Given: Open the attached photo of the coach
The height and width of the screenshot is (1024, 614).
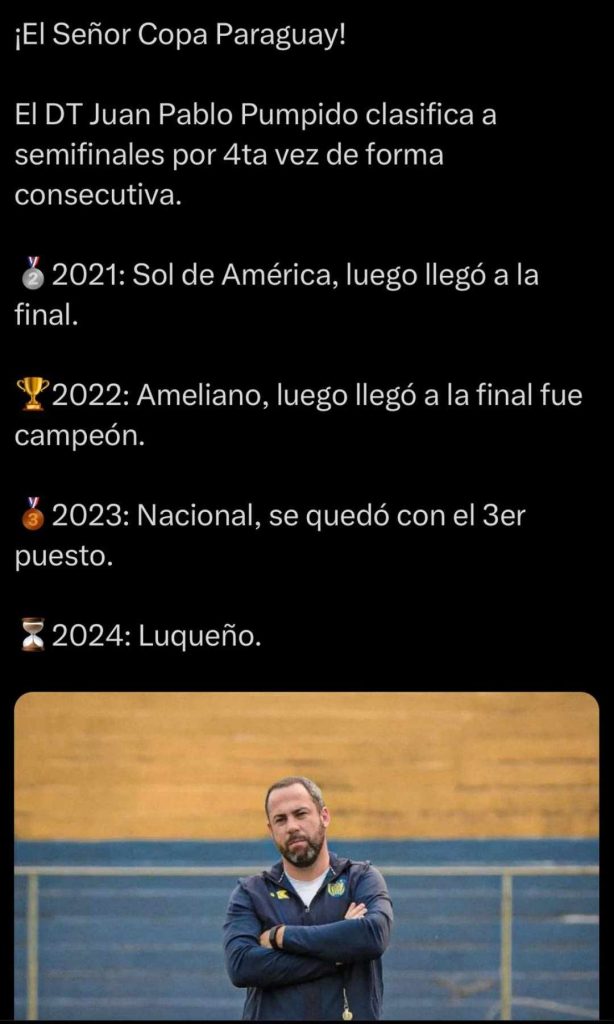Looking at the screenshot, I should [307, 855].
